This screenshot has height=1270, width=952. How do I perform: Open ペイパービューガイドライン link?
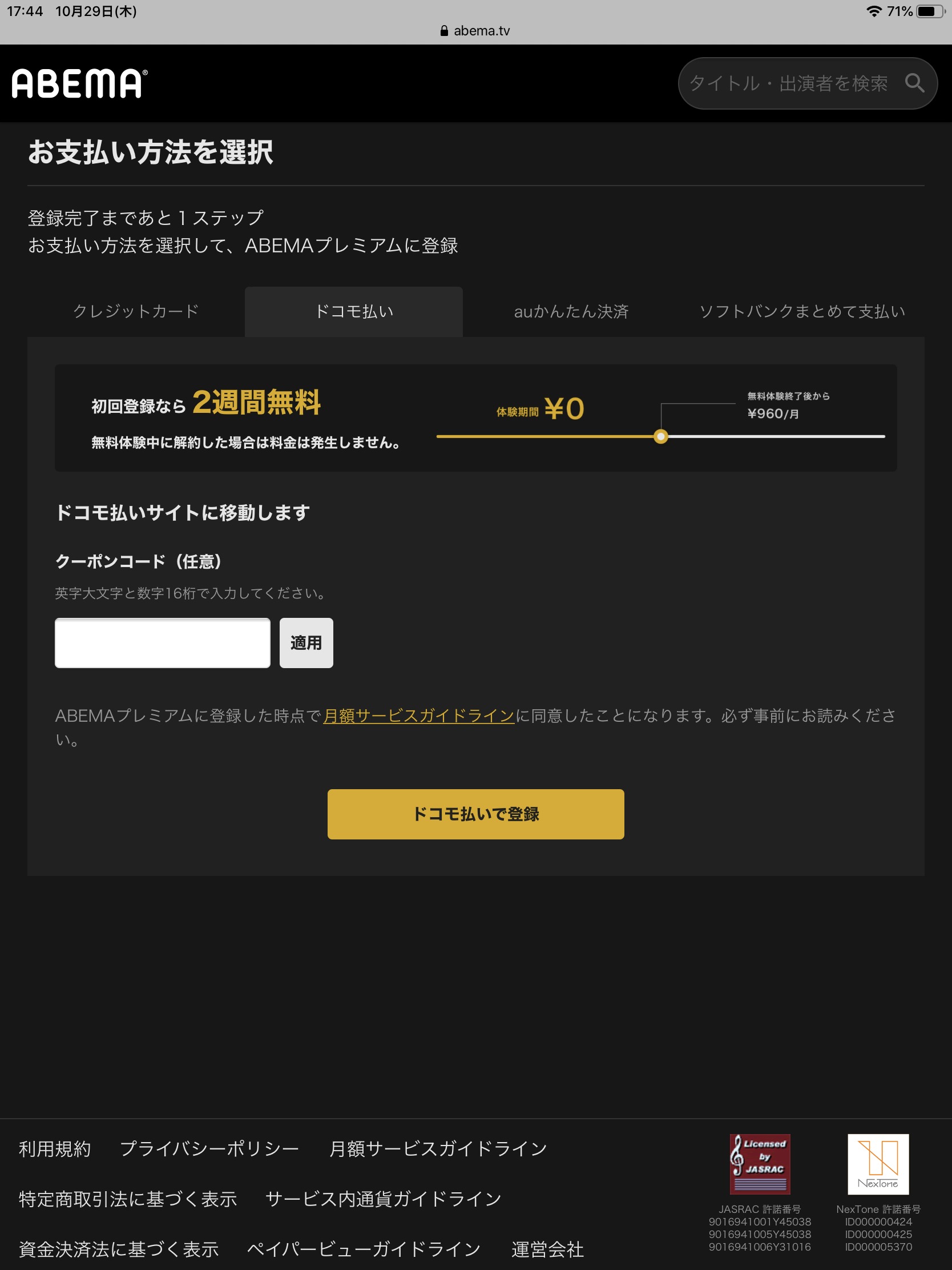point(364,1249)
